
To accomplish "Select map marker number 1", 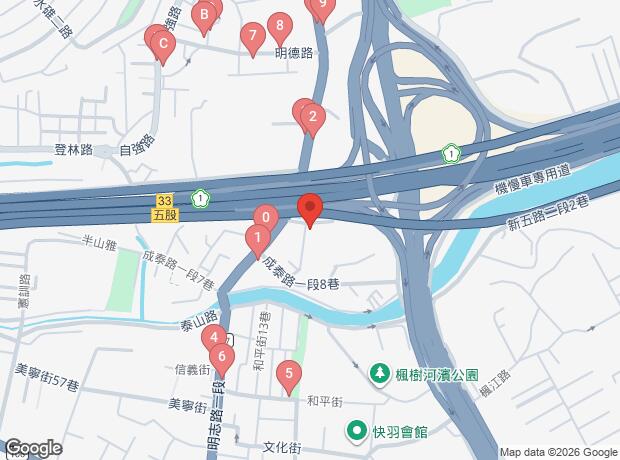I will (x=258, y=239).
